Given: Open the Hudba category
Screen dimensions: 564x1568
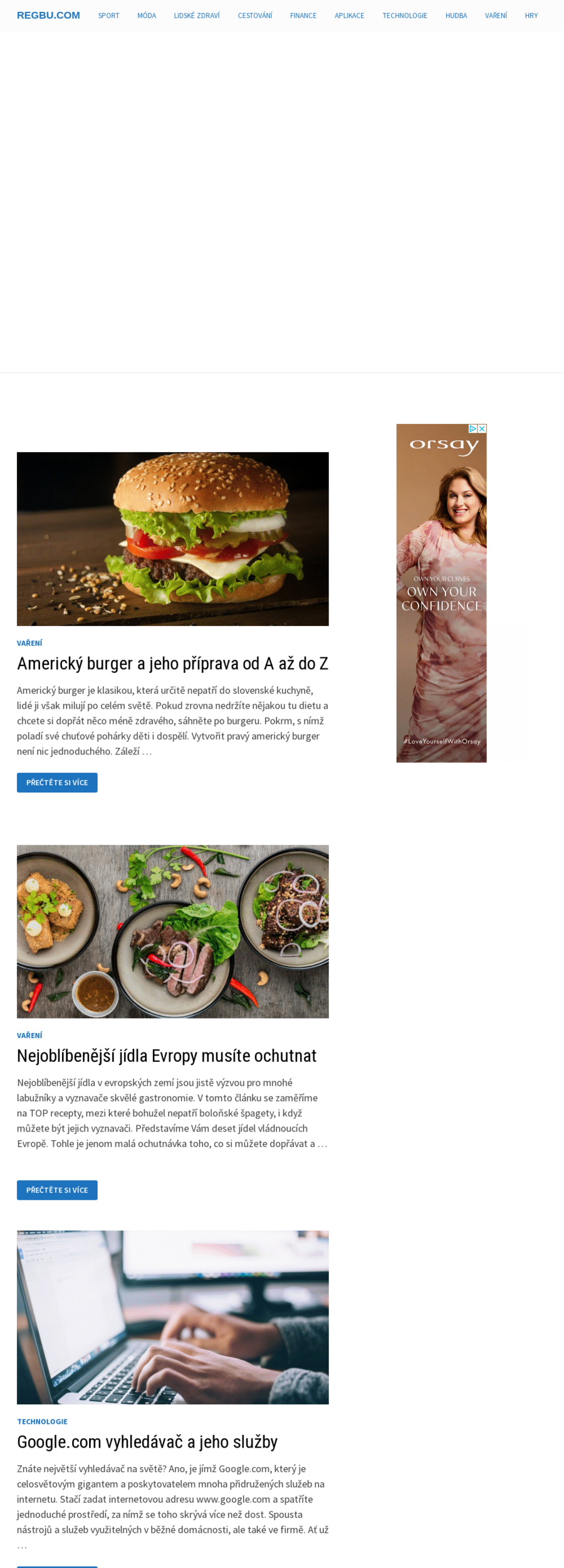Looking at the screenshot, I should click(456, 16).
